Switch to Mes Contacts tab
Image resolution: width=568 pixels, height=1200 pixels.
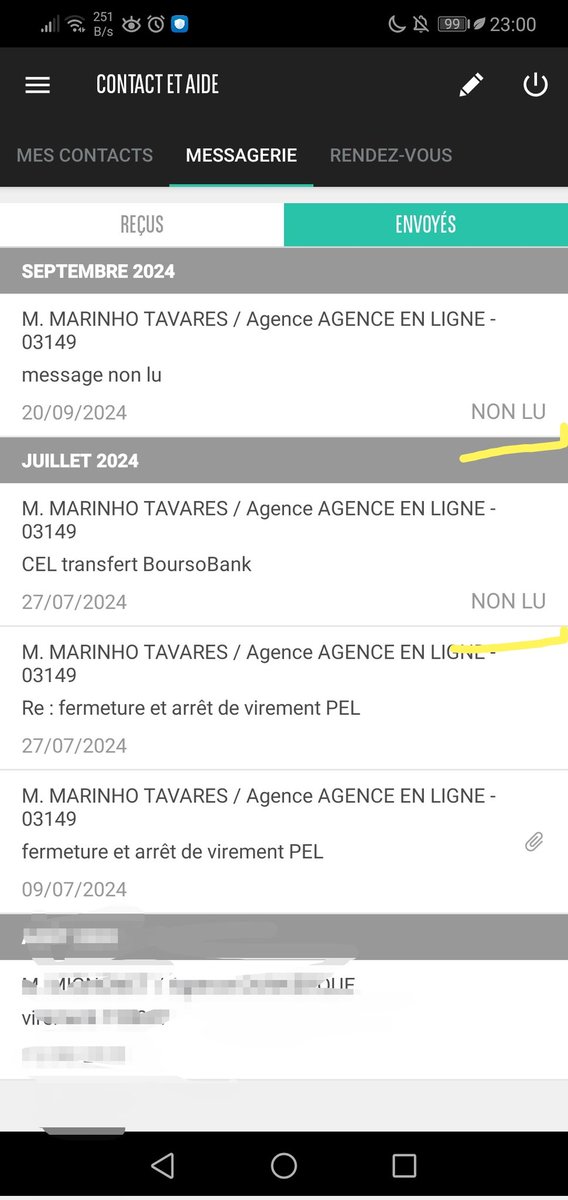[x=85, y=155]
